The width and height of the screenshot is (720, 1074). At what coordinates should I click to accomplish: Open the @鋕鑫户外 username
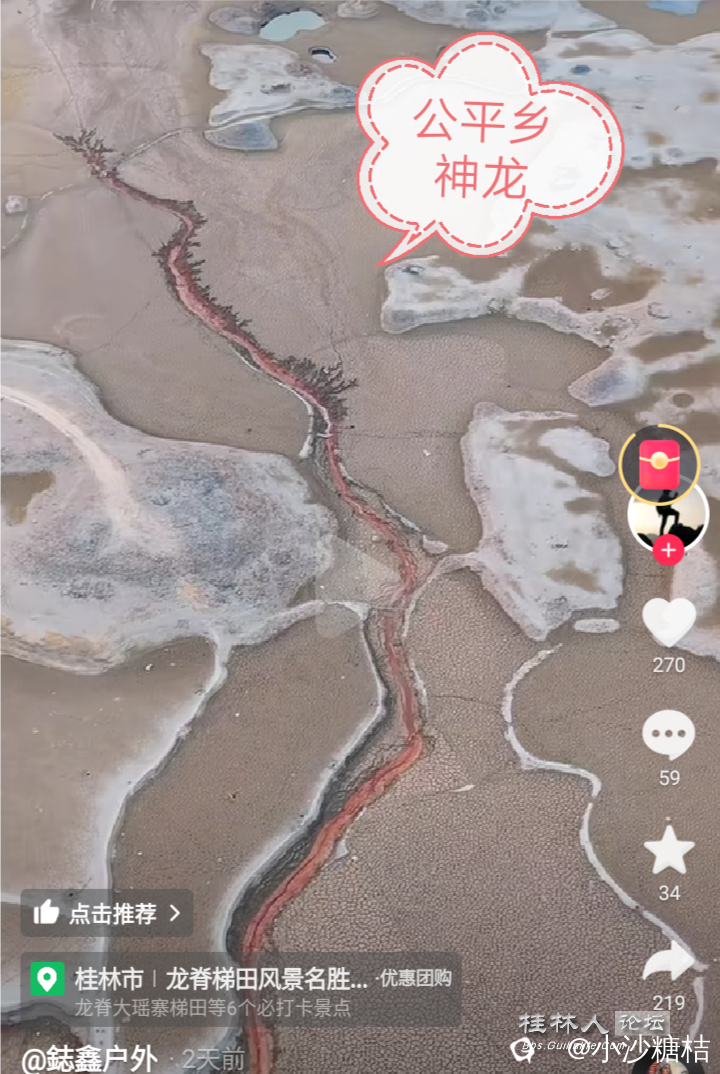pos(90,1058)
